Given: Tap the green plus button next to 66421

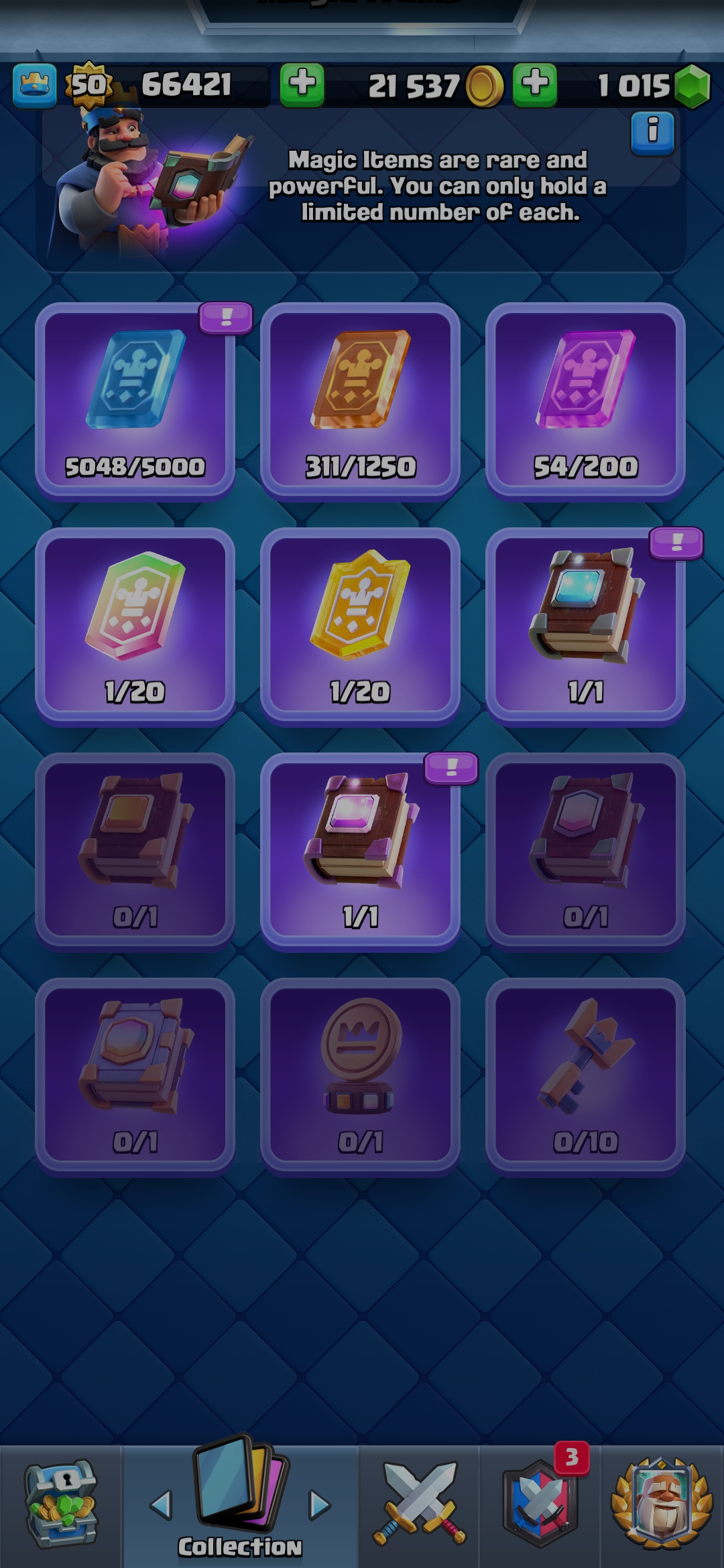Looking at the screenshot, I should click(302, 85).
